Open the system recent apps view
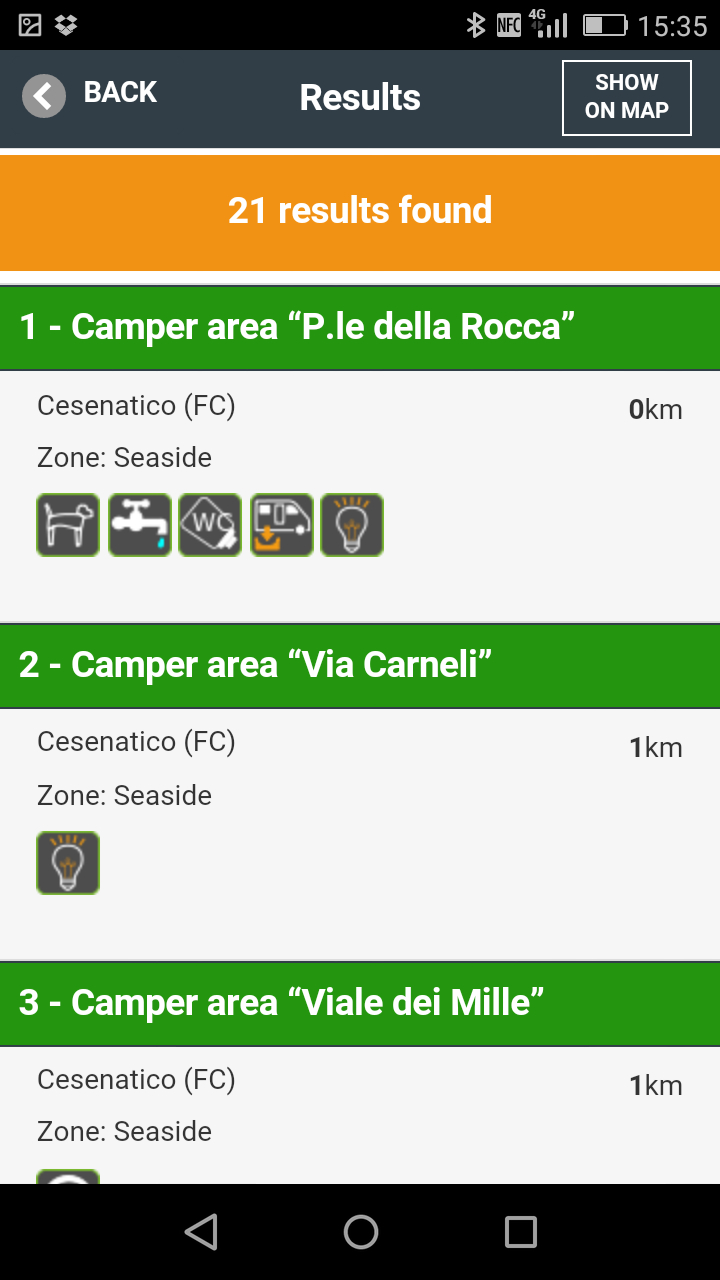Screen dimensions: 720x1280 pos(520,1232)
